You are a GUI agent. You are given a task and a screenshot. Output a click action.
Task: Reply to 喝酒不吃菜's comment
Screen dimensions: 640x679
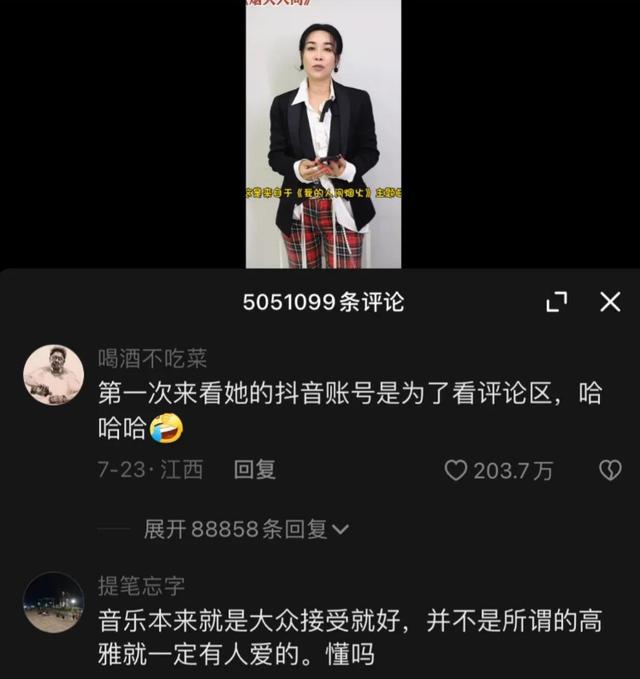254,470
